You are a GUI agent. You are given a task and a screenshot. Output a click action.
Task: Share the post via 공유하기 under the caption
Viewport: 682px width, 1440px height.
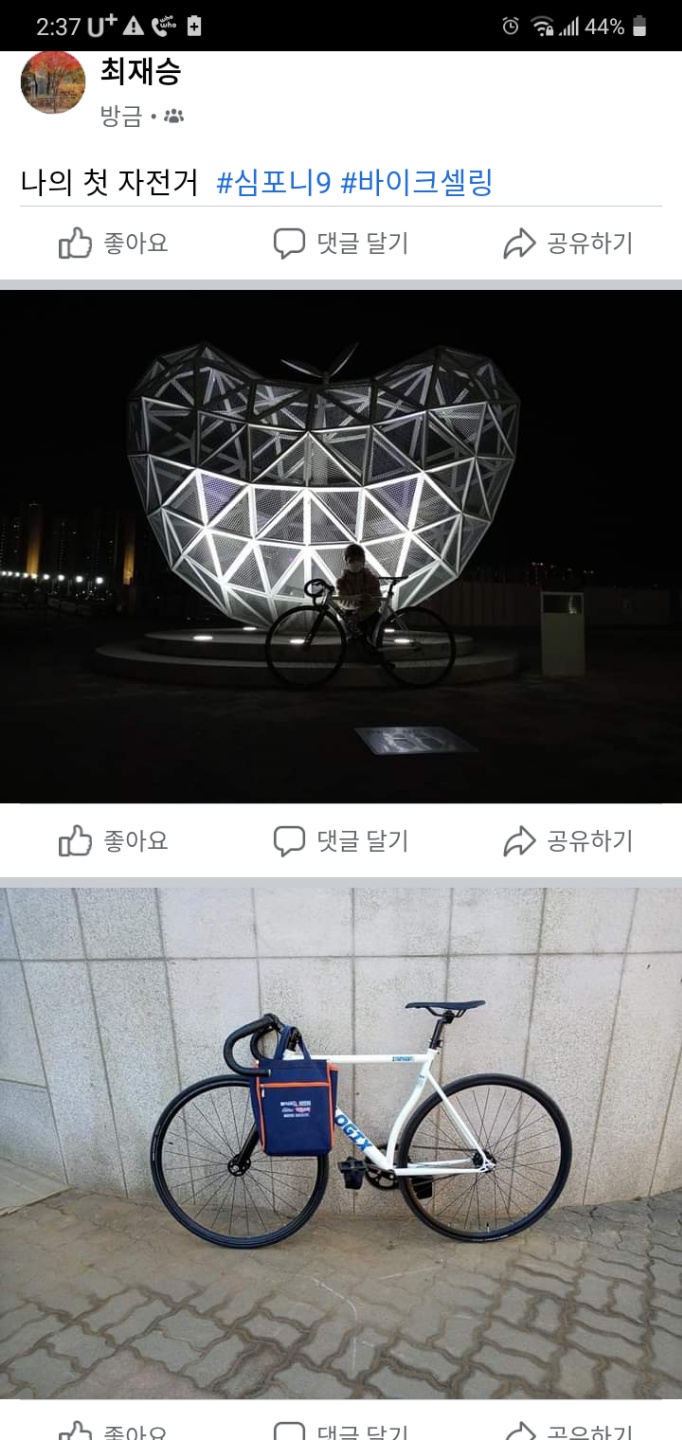click(x=568, y=243)
